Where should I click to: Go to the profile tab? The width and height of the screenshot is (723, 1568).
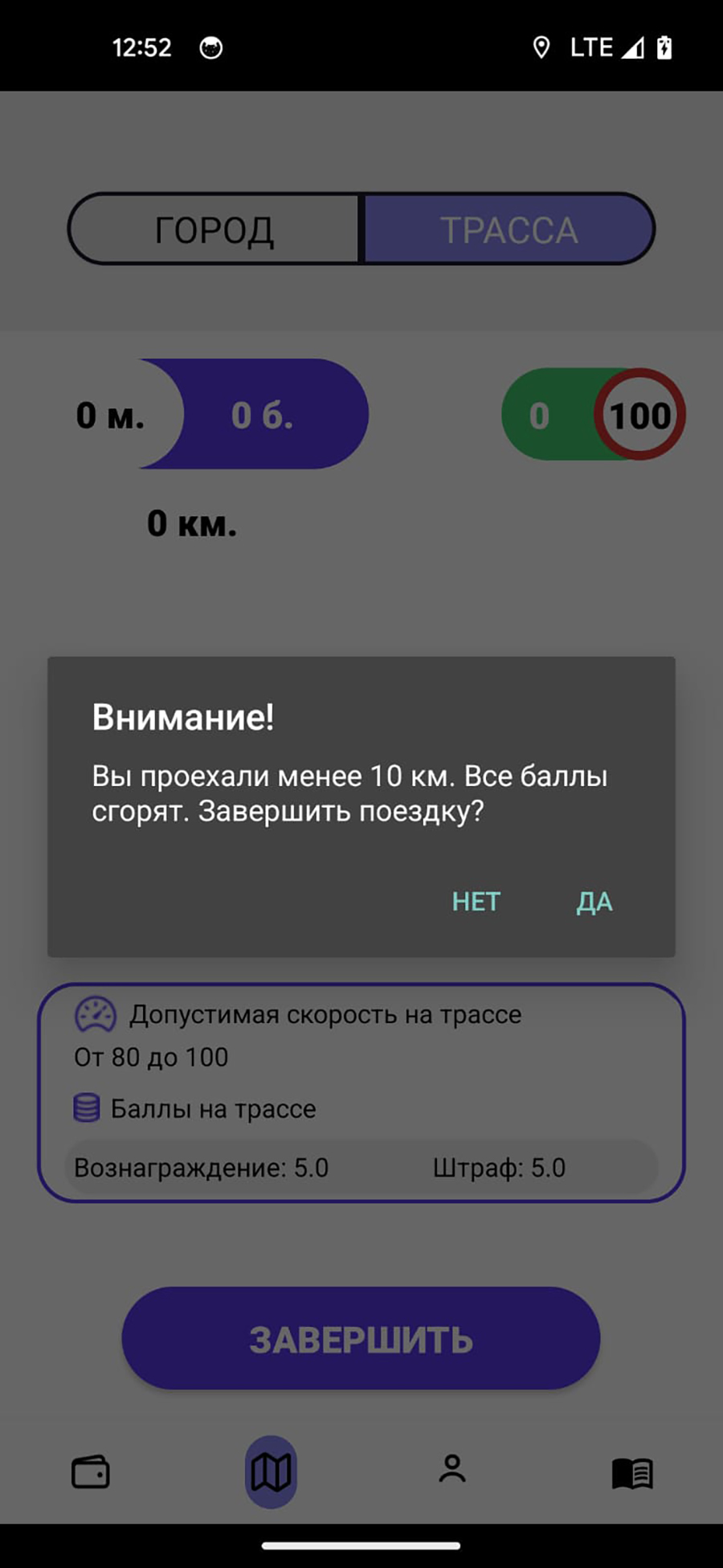point(451,1469)
